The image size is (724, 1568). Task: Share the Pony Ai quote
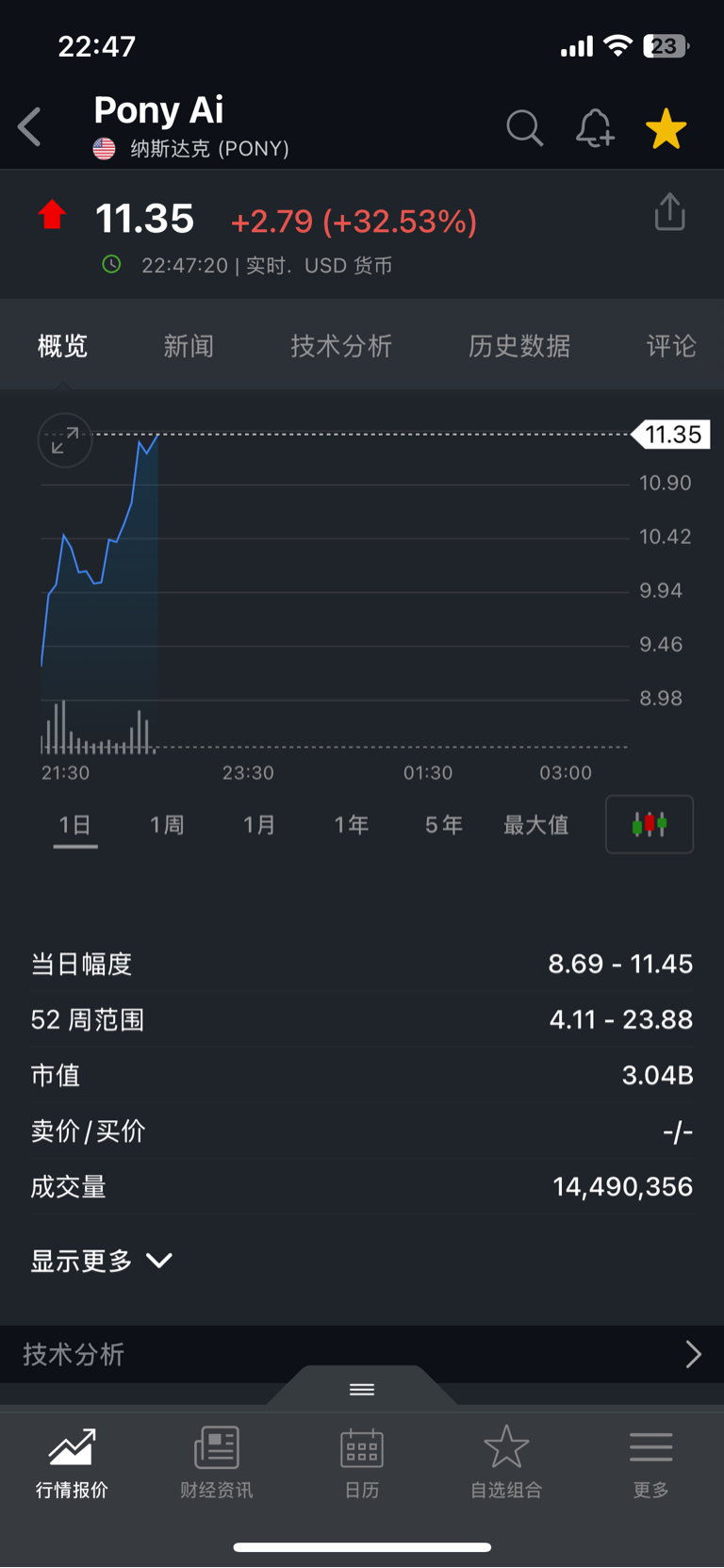pyautogui.click(x=669, y=211)
